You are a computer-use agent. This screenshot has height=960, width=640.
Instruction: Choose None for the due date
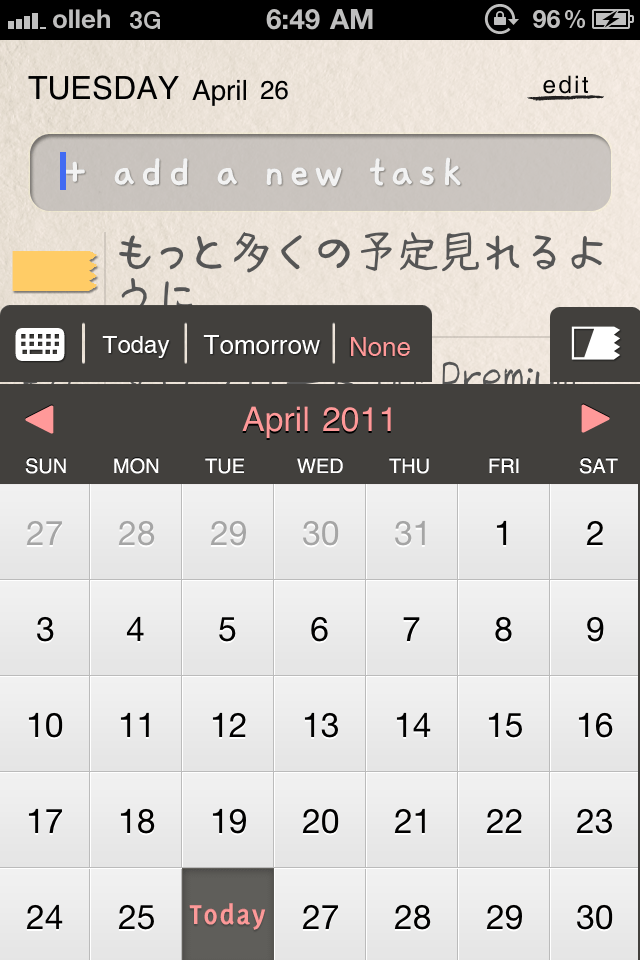click(380, 347)
